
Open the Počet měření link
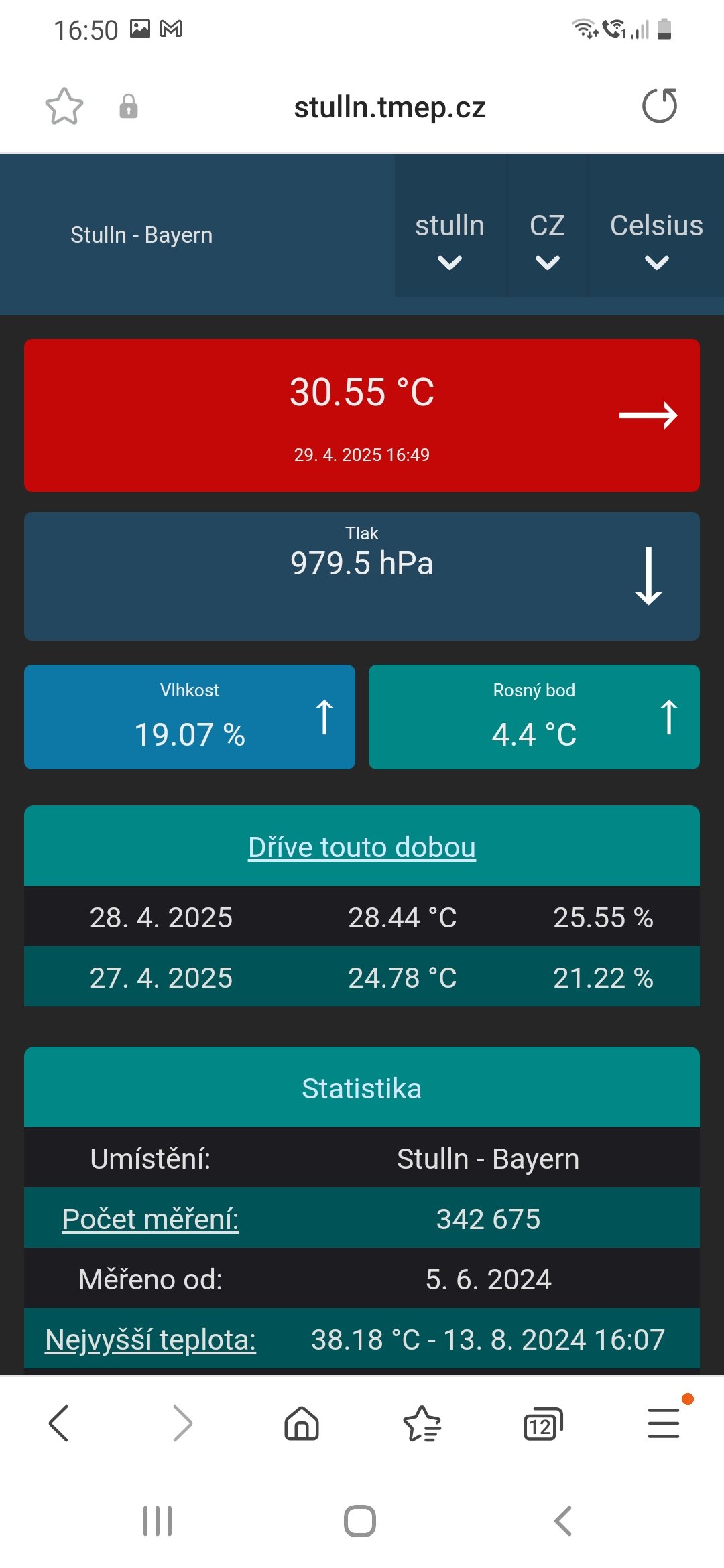[x=151, y=1219]
